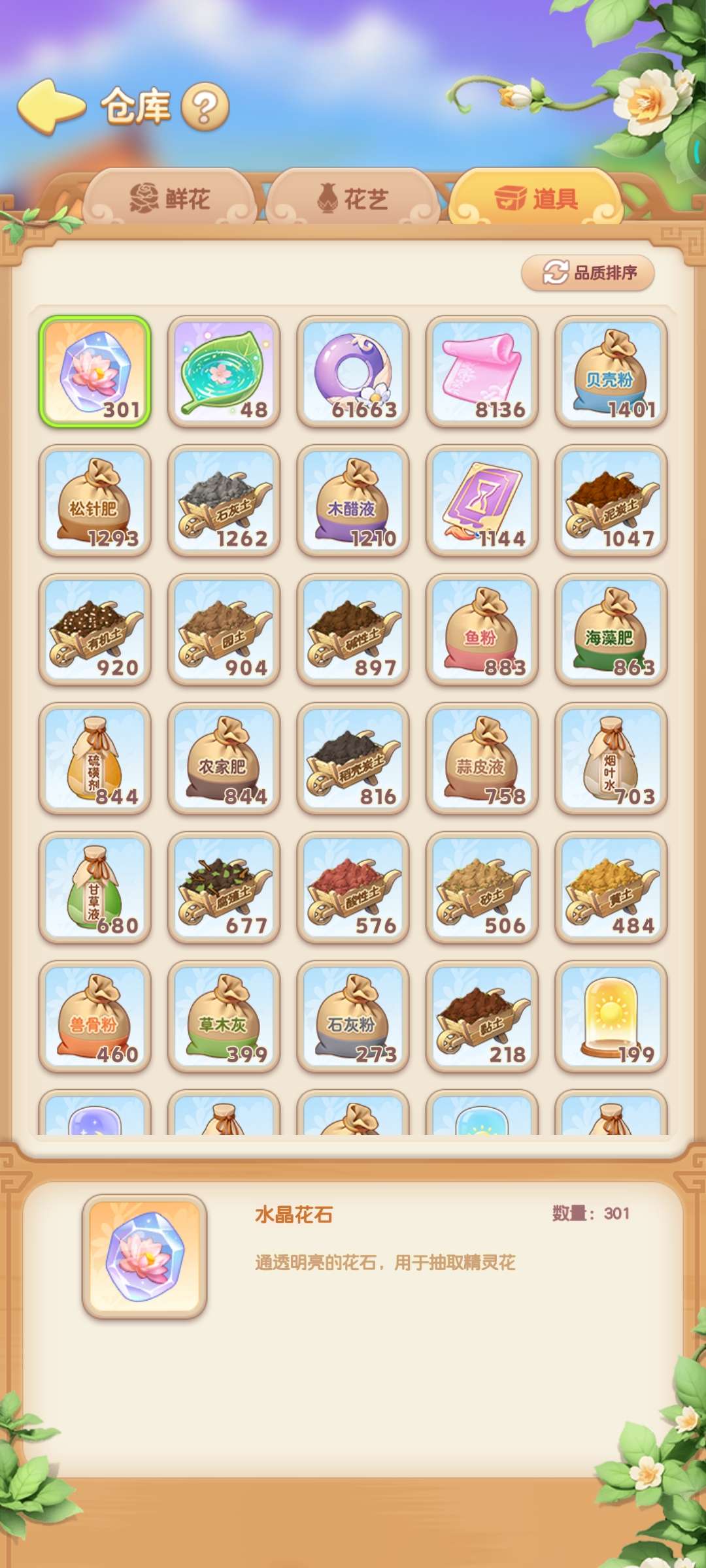
Task: Select the pink scroll item with 8136
Action: click(x=482, y=372)
